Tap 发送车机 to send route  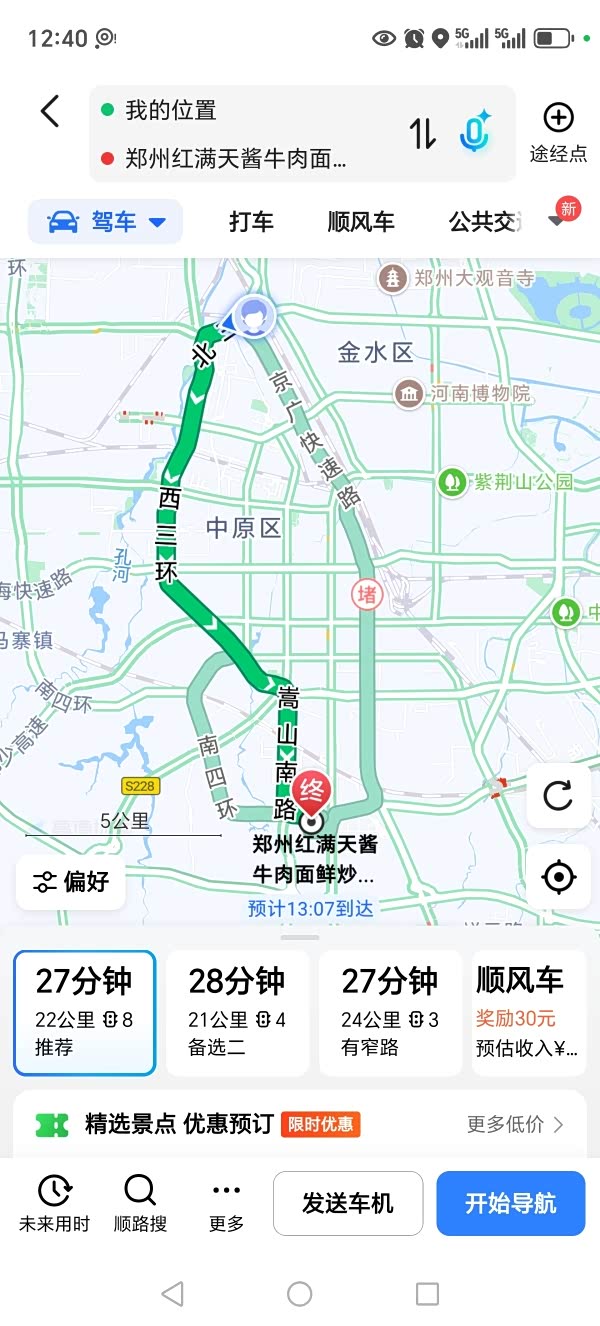pyautogui.click(x=348, y=1203)
